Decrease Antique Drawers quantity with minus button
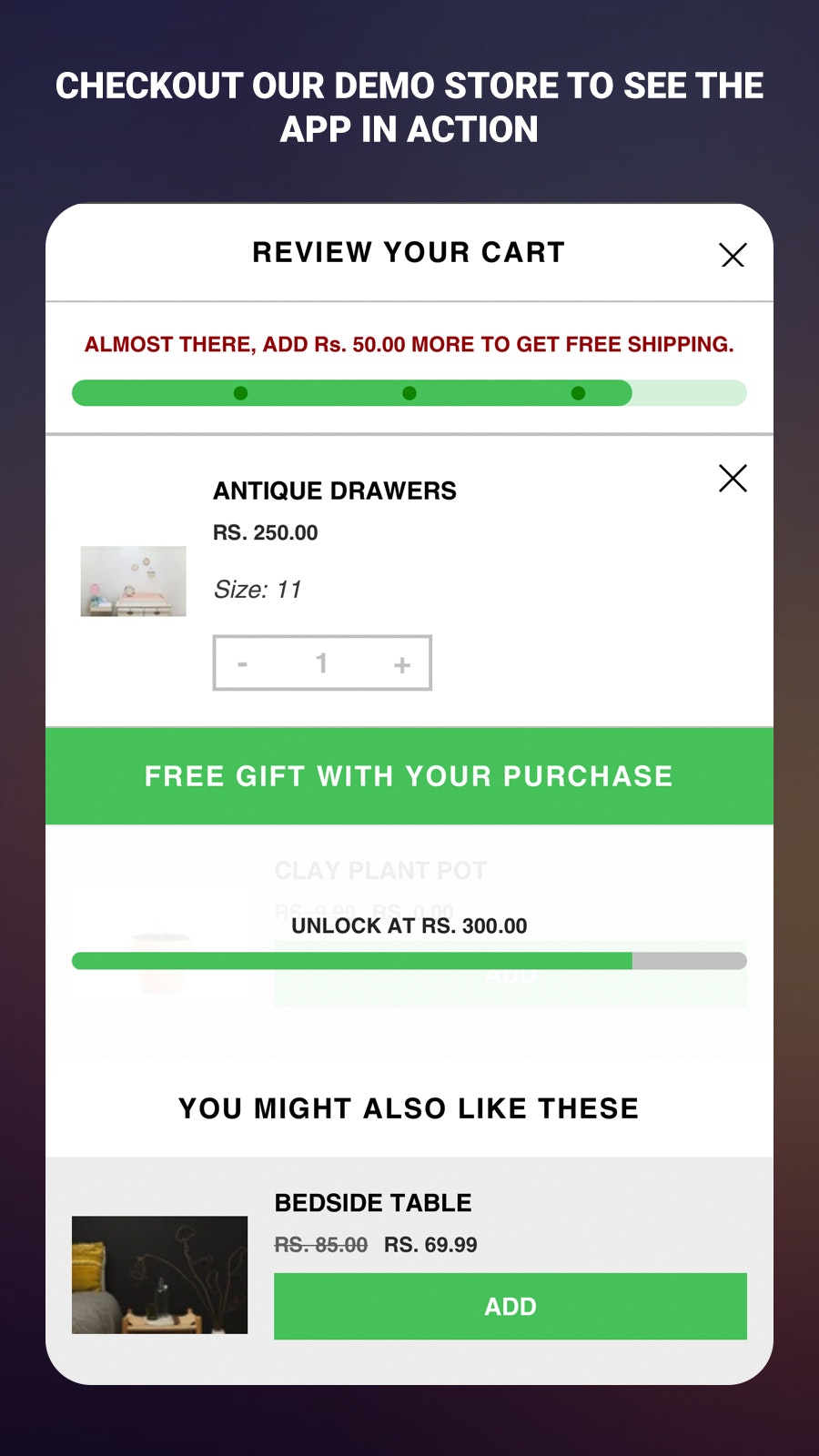 (x=242, y=663)
